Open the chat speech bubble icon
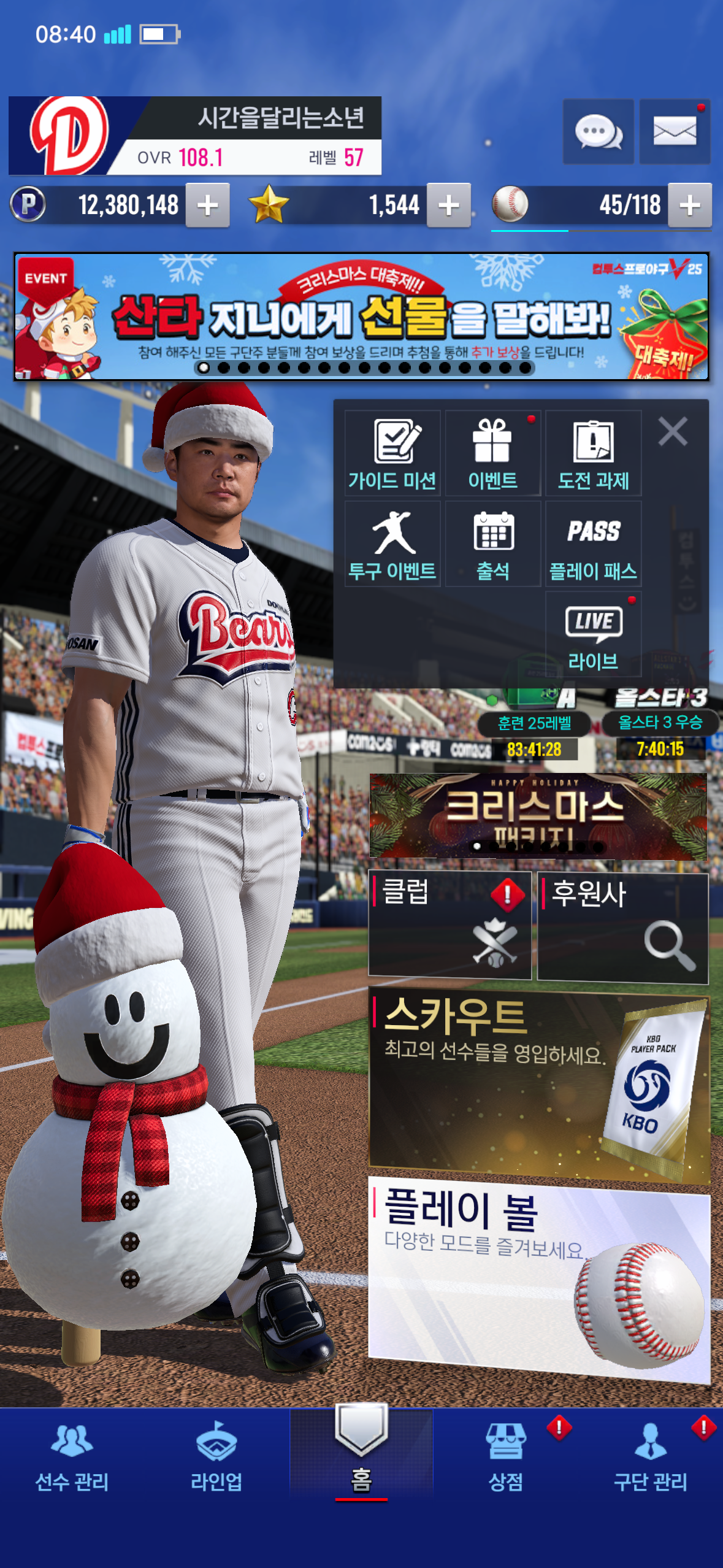This screenshot has width=723, height=1568. pos(598,131)
